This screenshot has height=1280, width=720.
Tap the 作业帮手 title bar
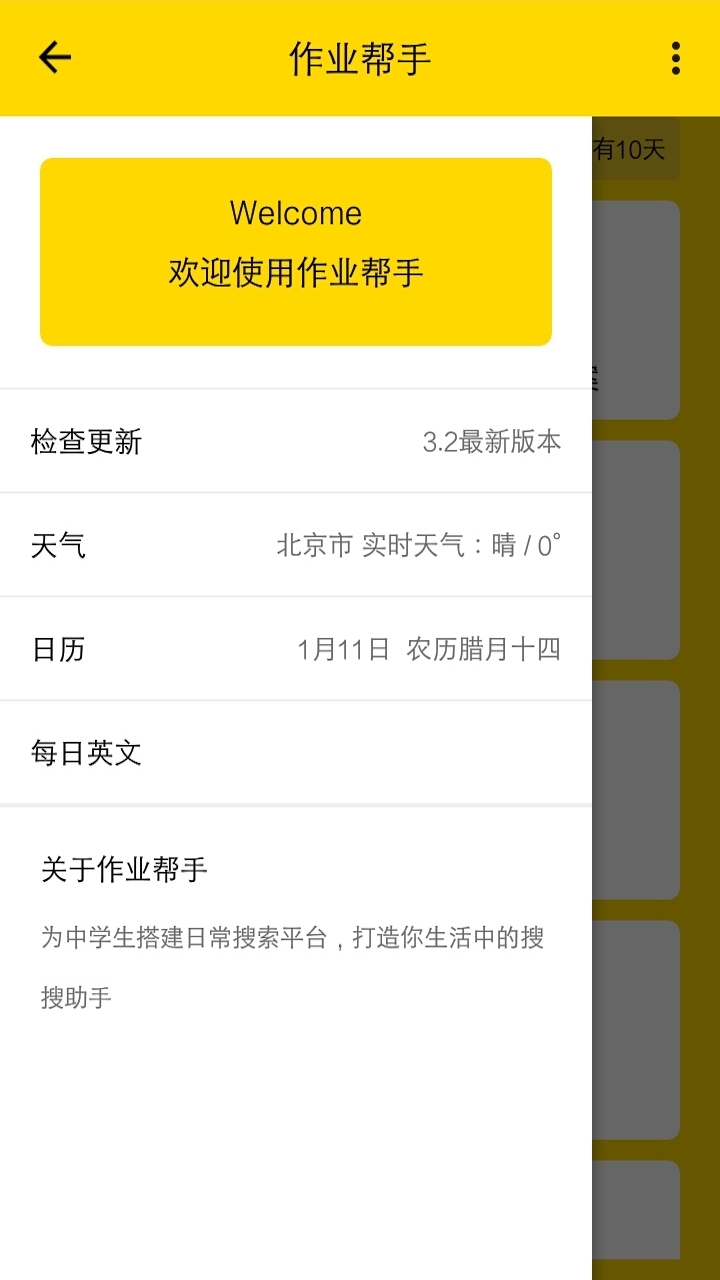pyautogui.click(x=360, y=57)
